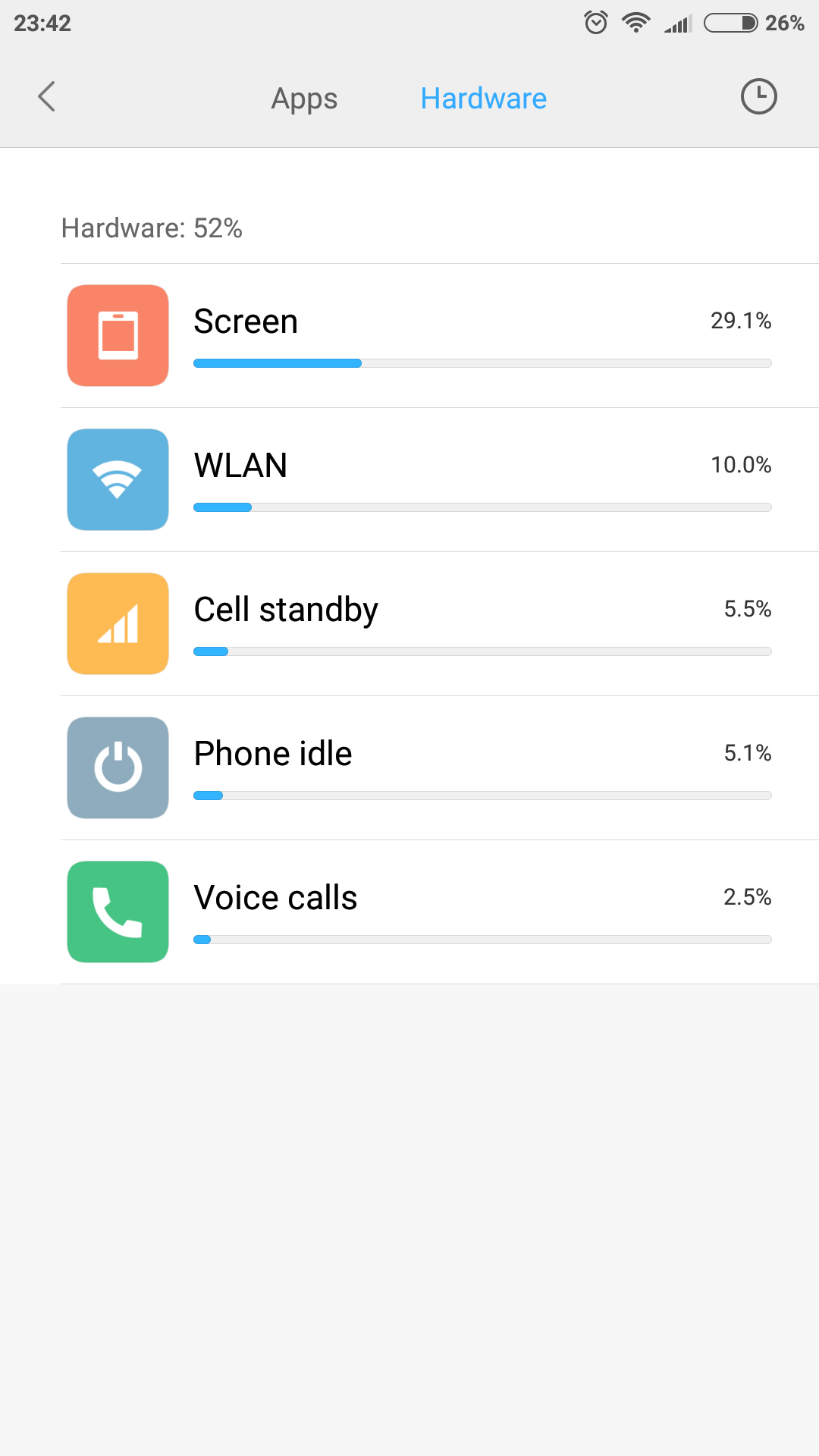Open Screen battery usage details
819x1456 pixels.
point(440,336)
